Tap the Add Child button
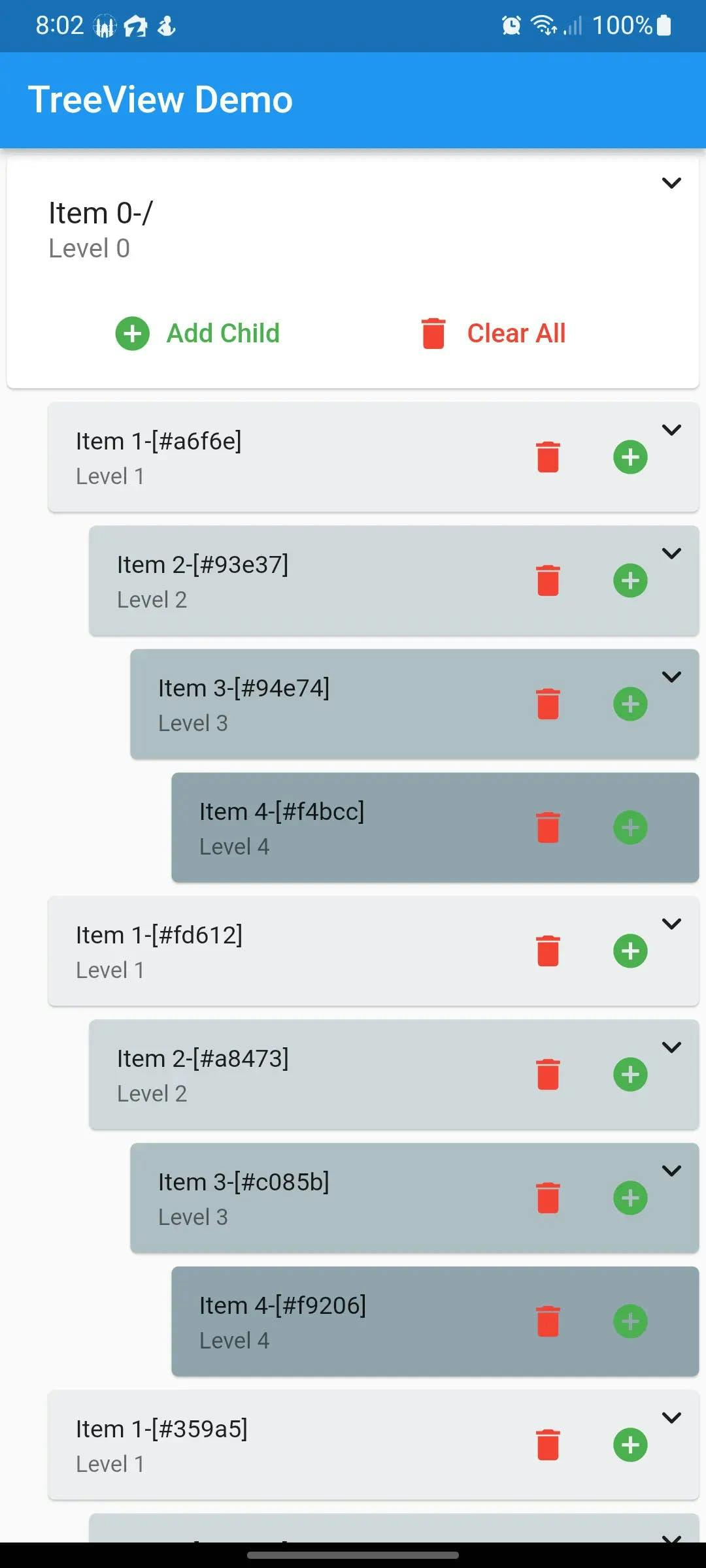Viewport: 706px width, 1568px height. coord(198,333)
